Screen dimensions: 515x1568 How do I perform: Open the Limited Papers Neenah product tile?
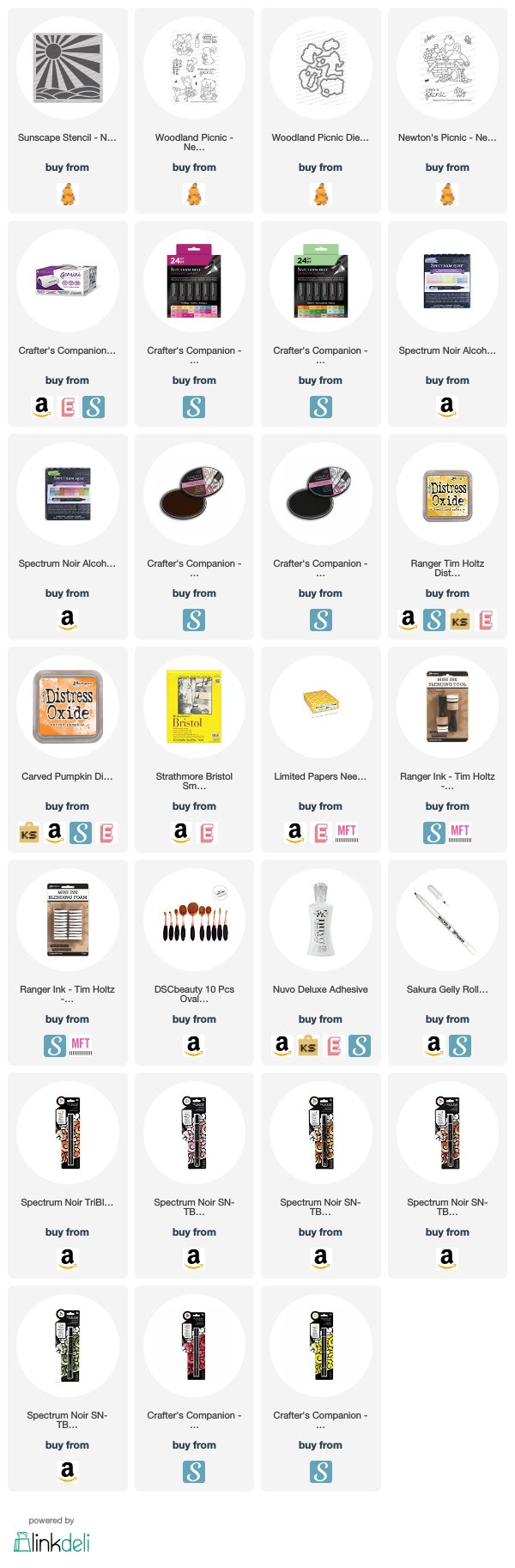click(320, 708)
